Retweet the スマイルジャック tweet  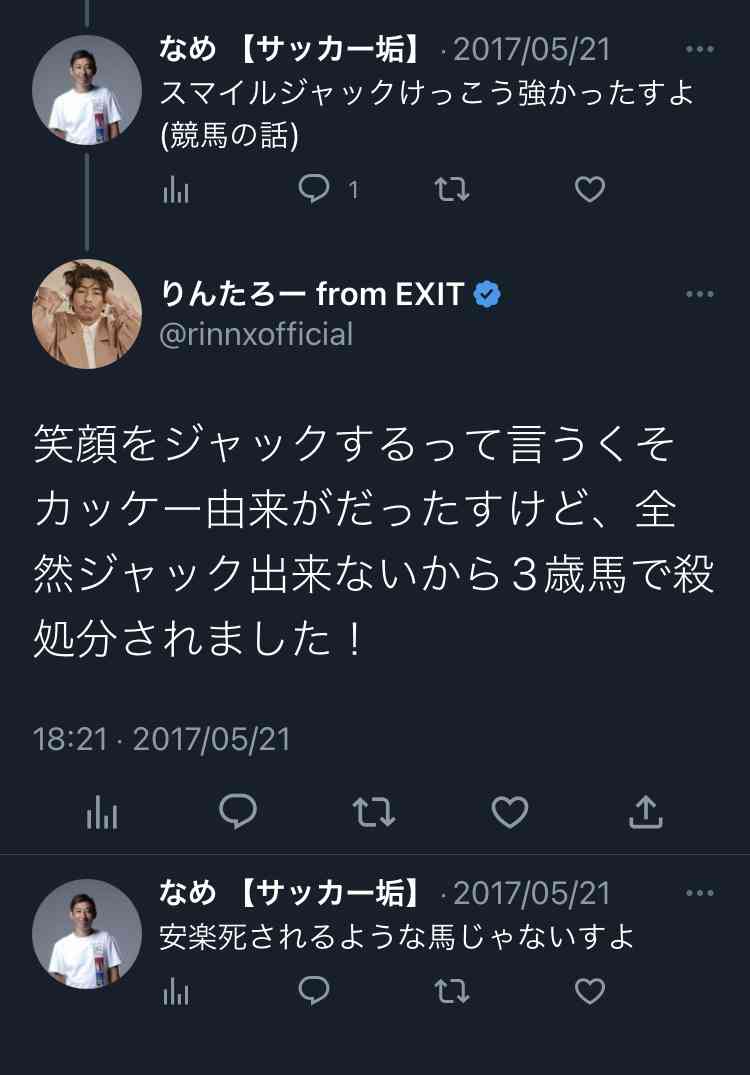pos(452,189)
